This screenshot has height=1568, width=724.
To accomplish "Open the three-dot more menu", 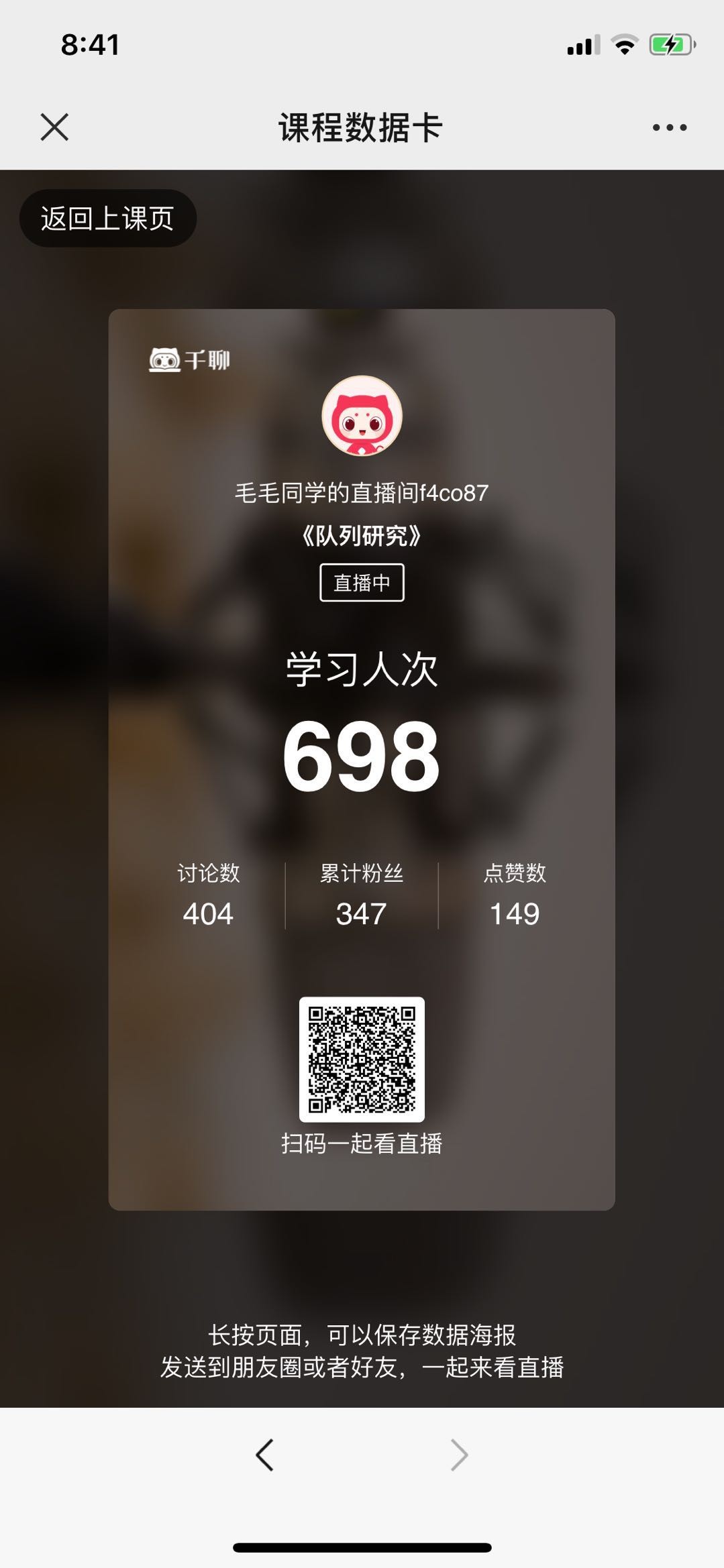I will click(669, 127).
